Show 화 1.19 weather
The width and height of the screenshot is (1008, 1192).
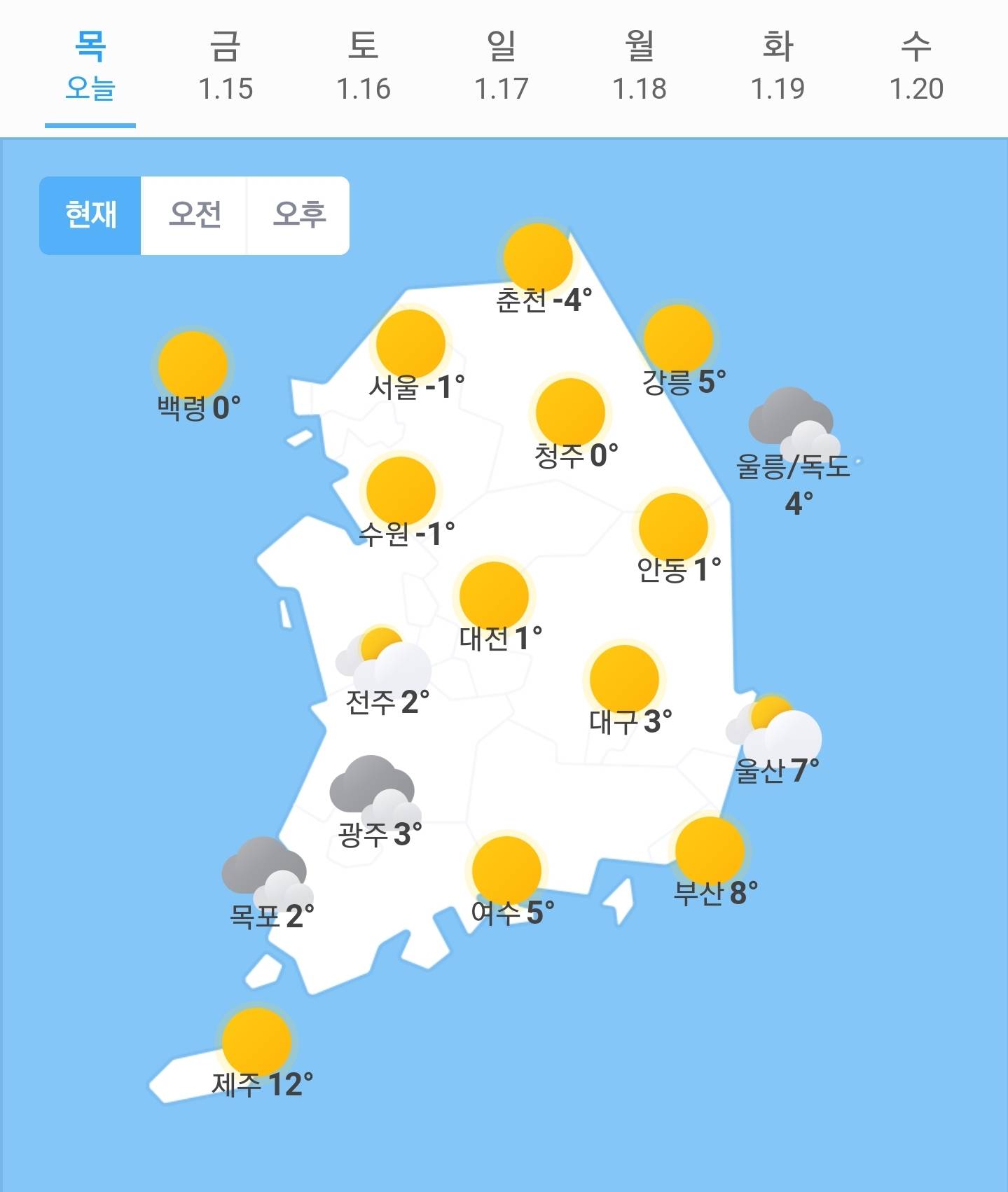point(778,67)
